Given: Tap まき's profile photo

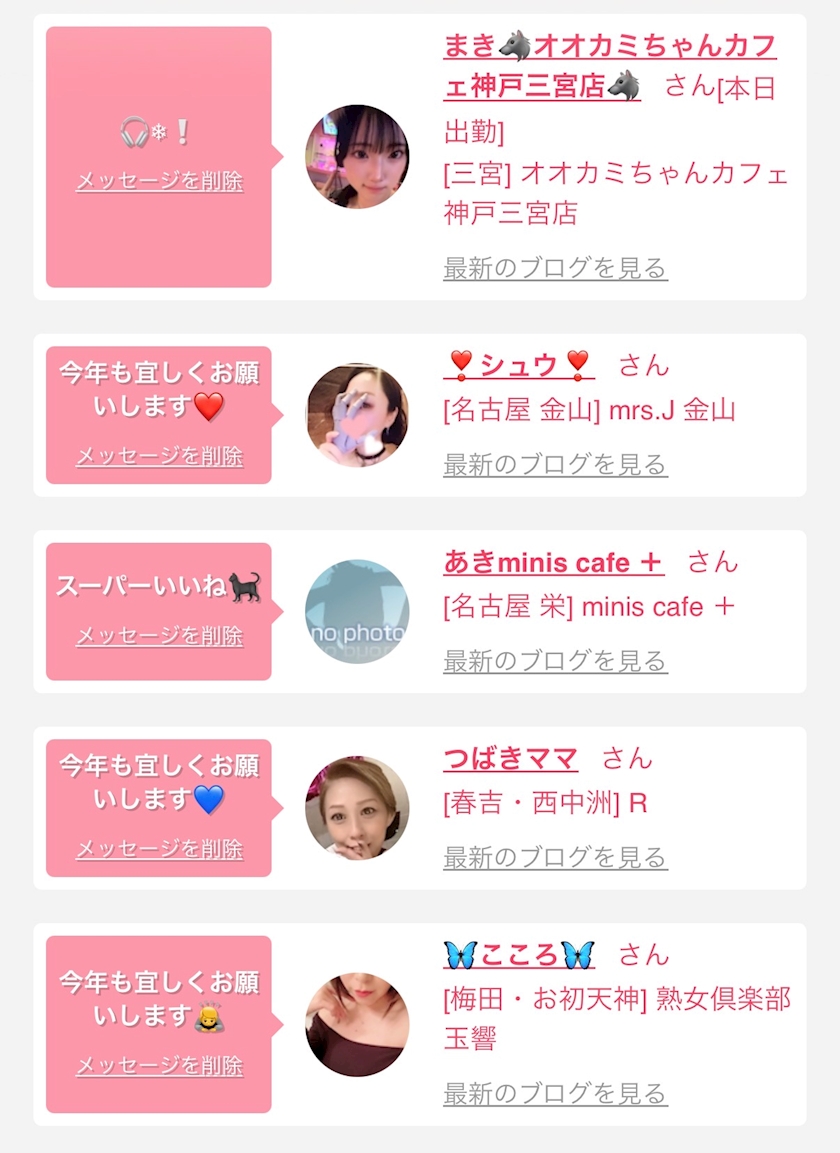Looking at the screenshot, I should (357, 157).
